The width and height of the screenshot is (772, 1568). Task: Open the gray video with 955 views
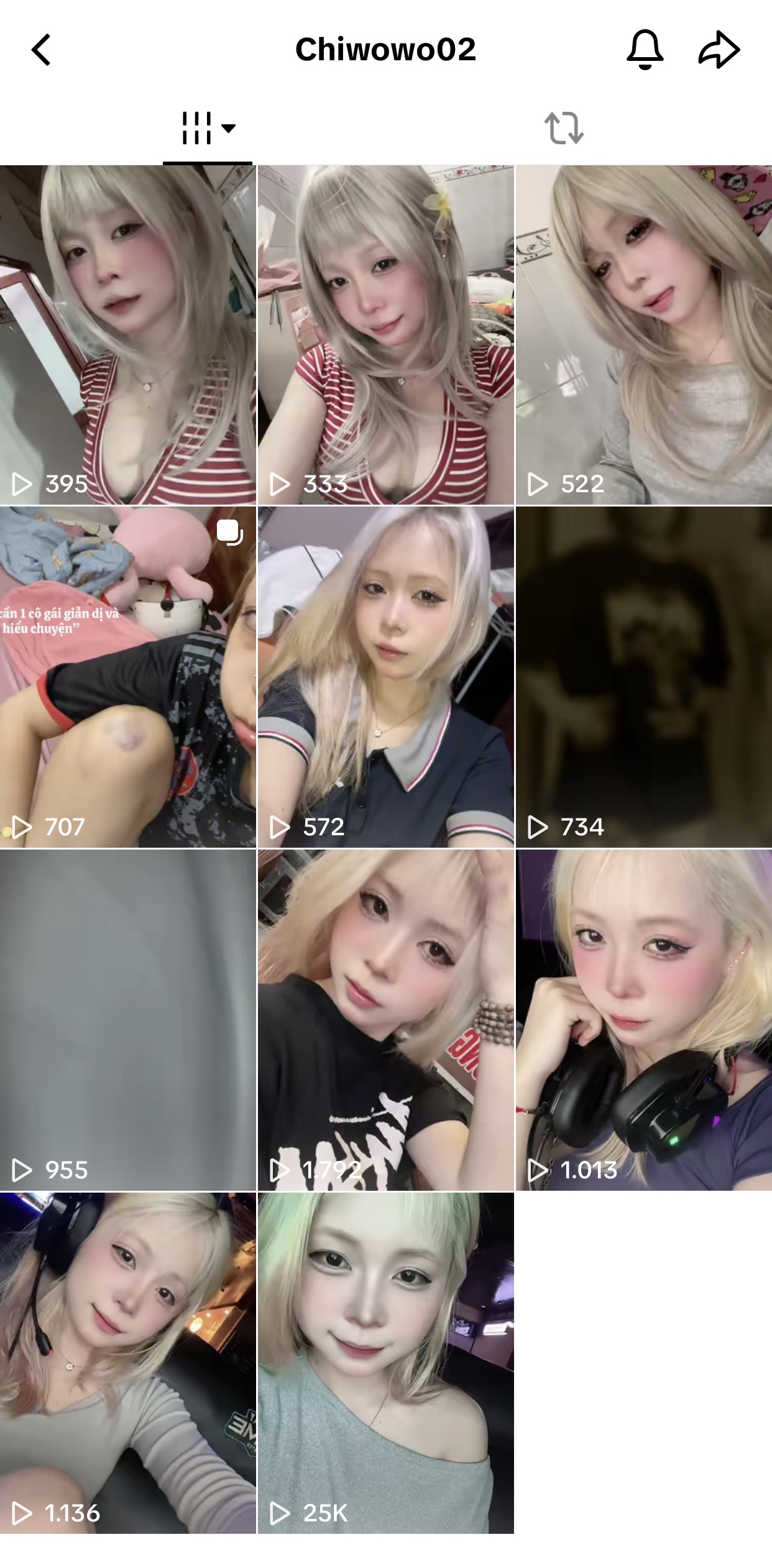128,1020
